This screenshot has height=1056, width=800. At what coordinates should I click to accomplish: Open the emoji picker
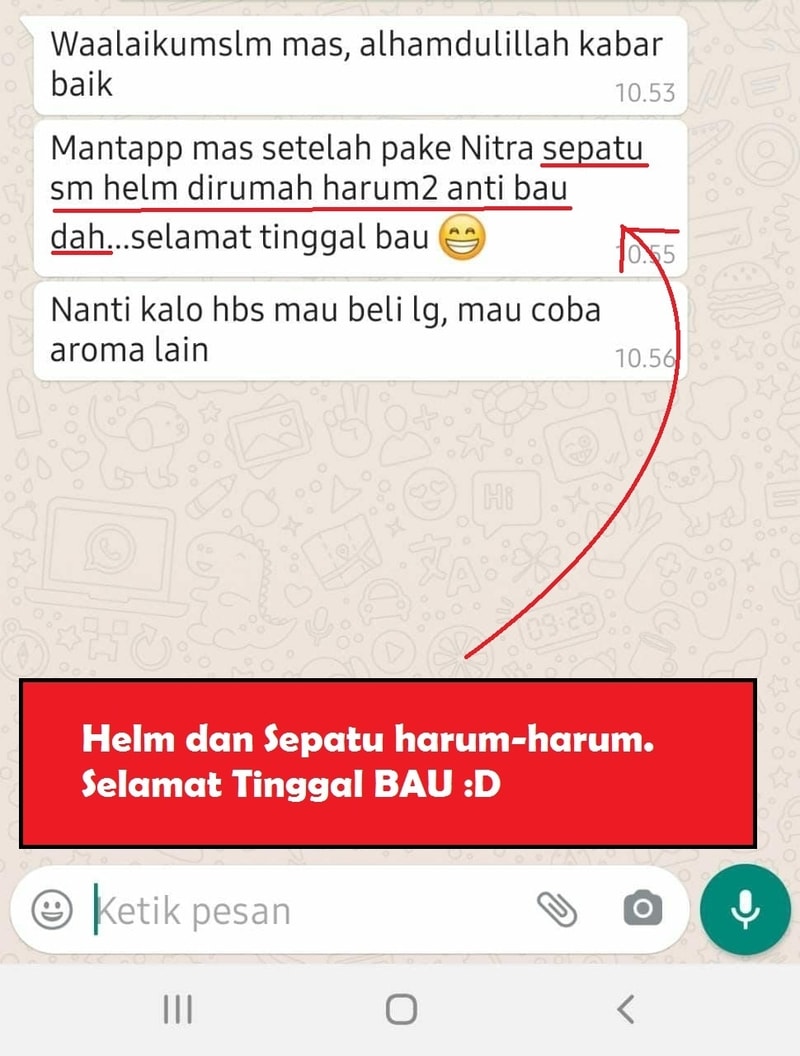pyautogui.click(x=52, y=910)
